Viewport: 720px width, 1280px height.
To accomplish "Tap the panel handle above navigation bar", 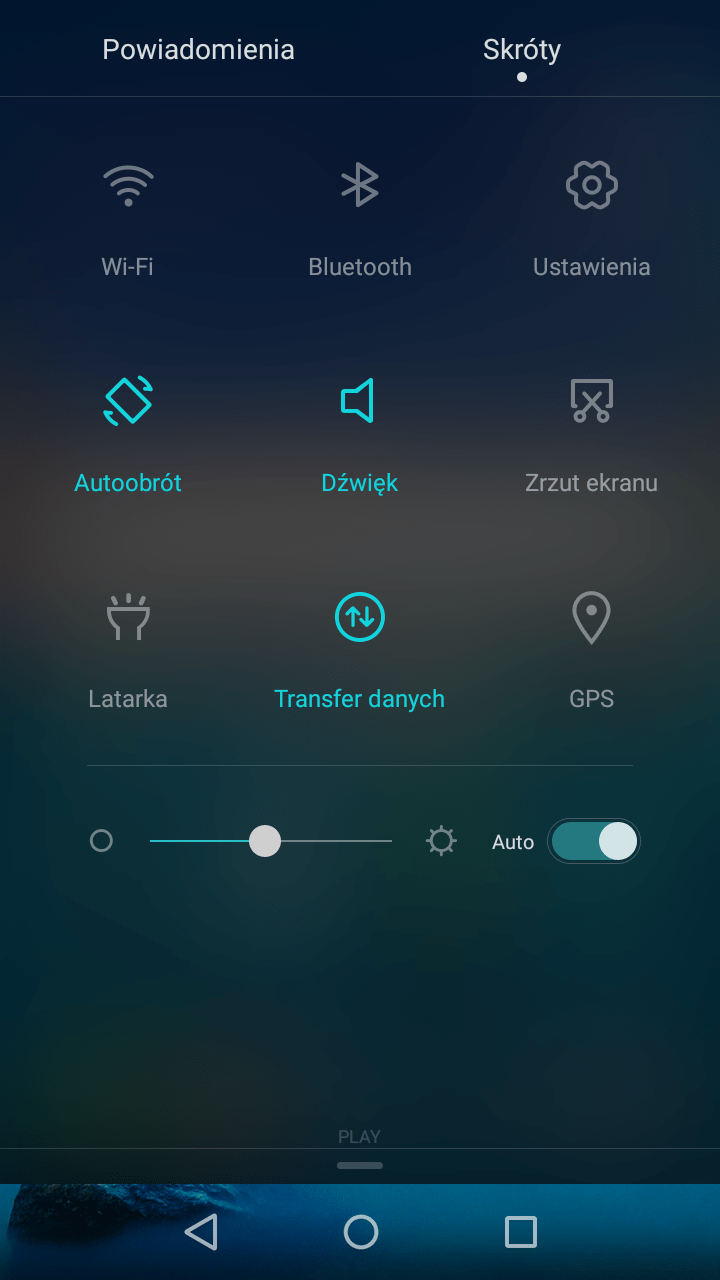I will coord(360,1165).
